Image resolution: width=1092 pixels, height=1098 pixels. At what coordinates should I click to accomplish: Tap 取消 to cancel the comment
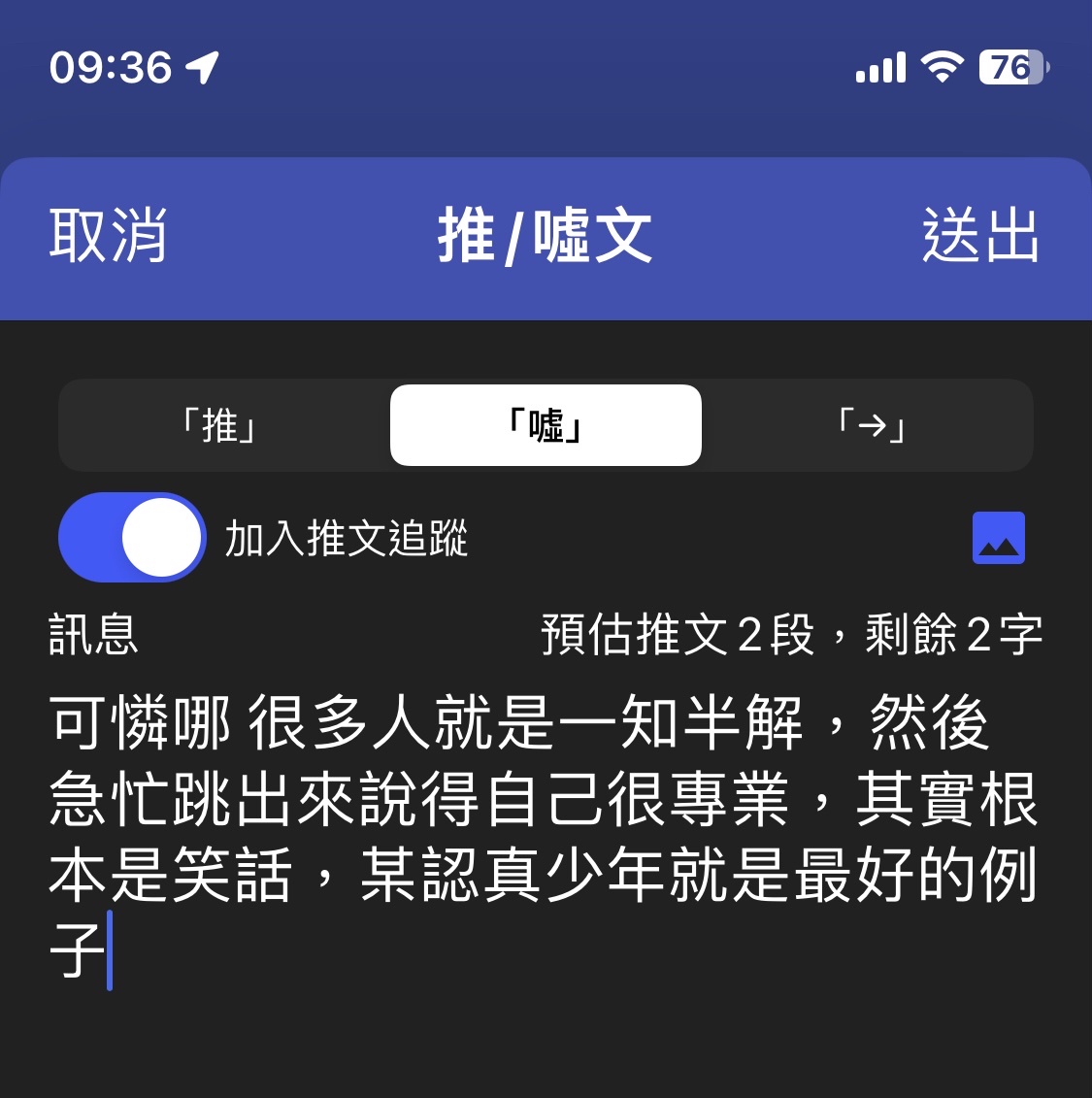[108, 236]
